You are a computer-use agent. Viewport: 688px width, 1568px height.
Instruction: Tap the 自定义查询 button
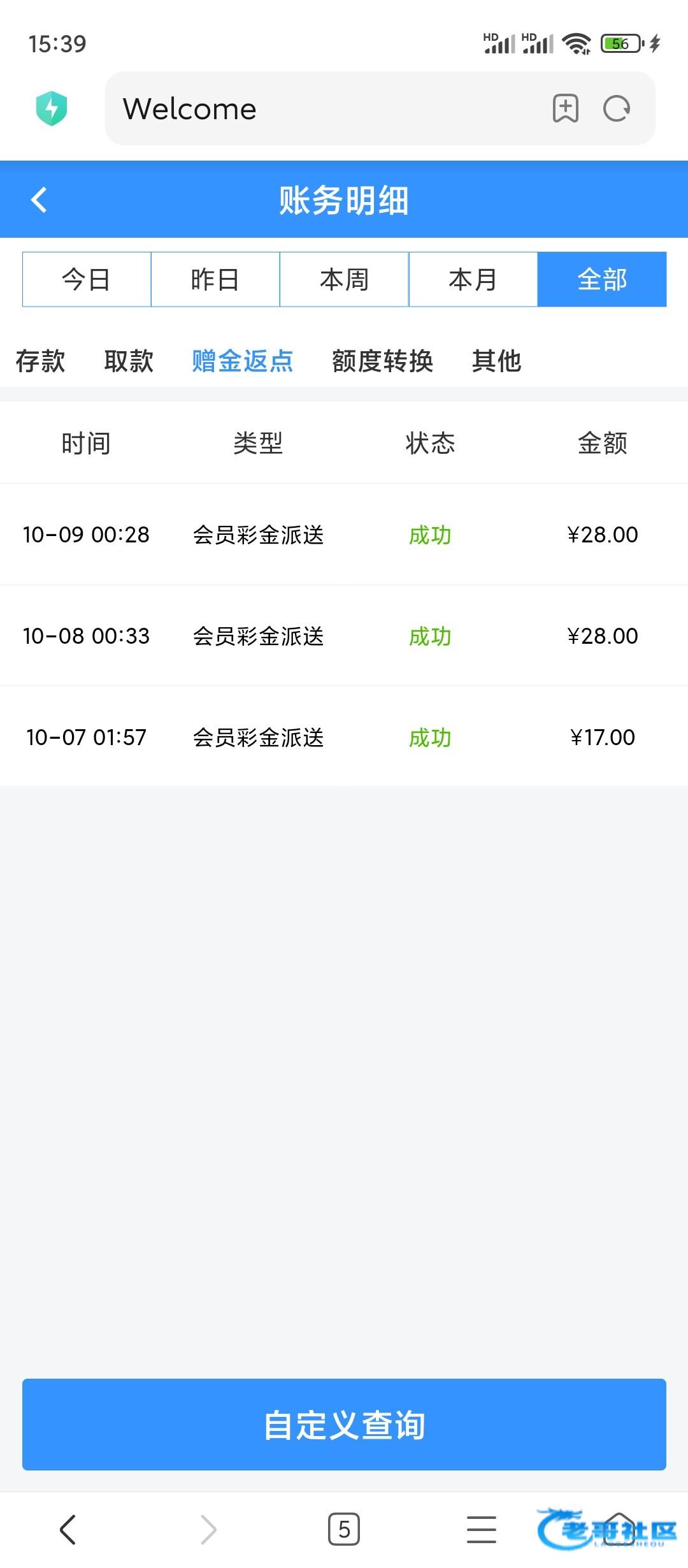[x=344, y=1425]
